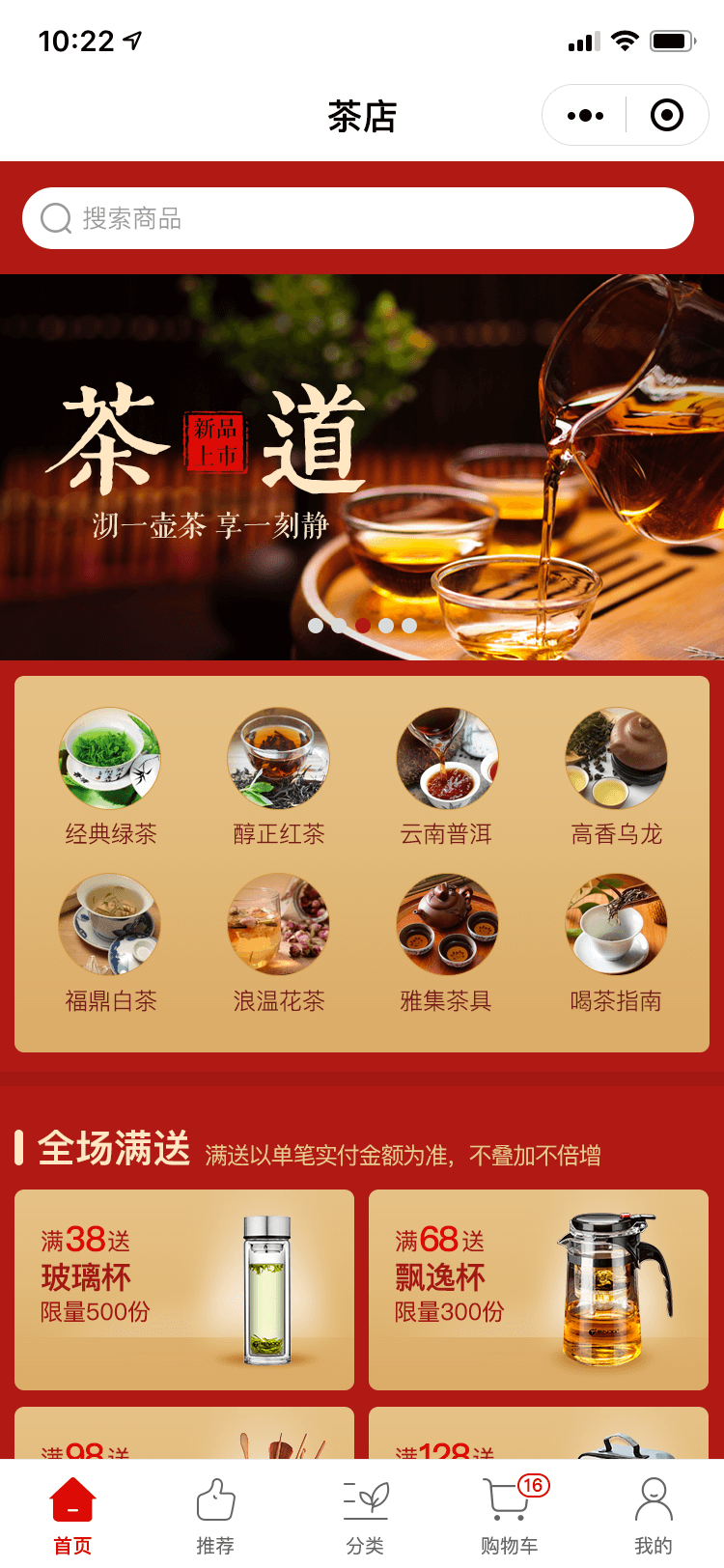Screen dimensions: 724x1568
Task: Open the 满68送飘逸杯 promotion card
Action: pos(539,1290)
